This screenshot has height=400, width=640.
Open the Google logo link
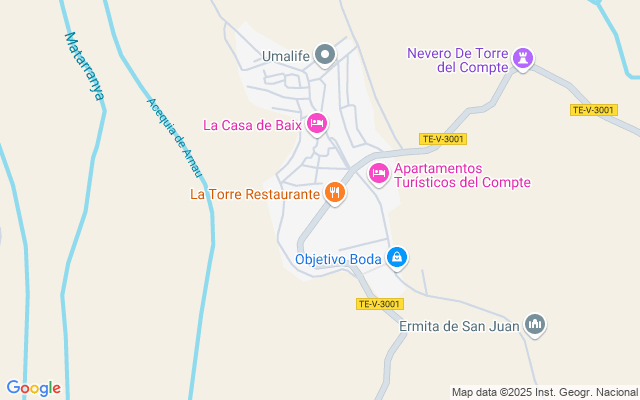tap(33, 388)
